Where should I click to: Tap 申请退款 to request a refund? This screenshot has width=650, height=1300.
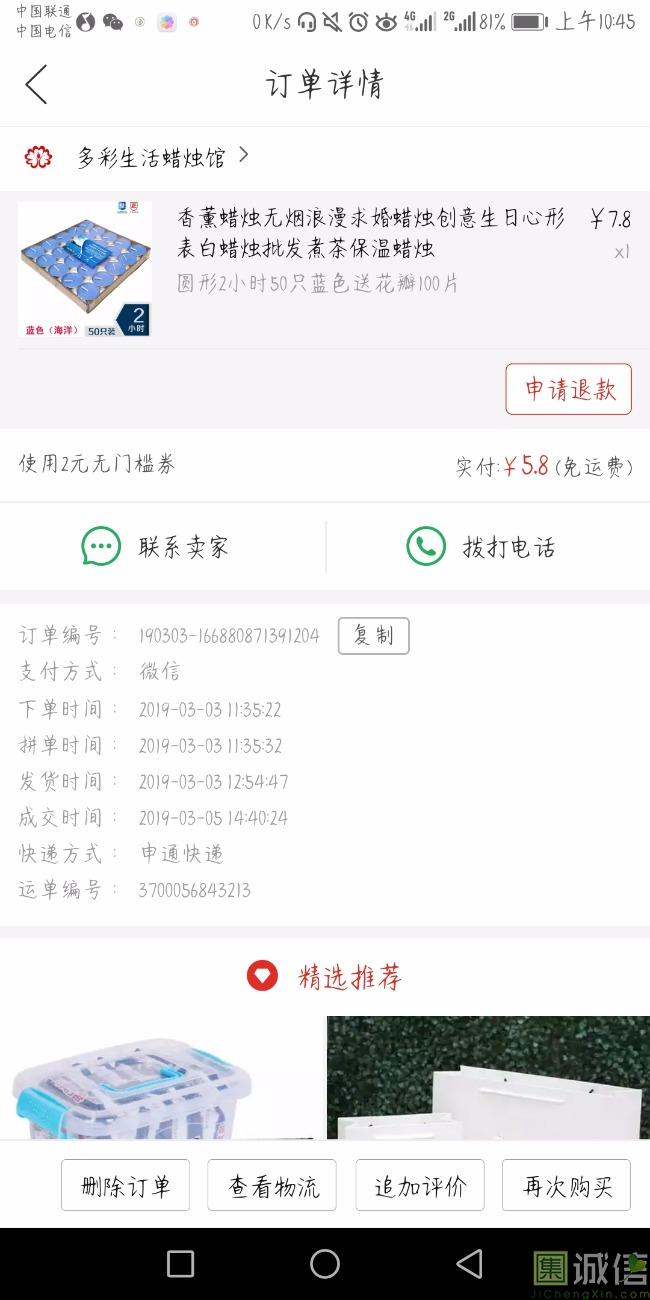point(568,389)
